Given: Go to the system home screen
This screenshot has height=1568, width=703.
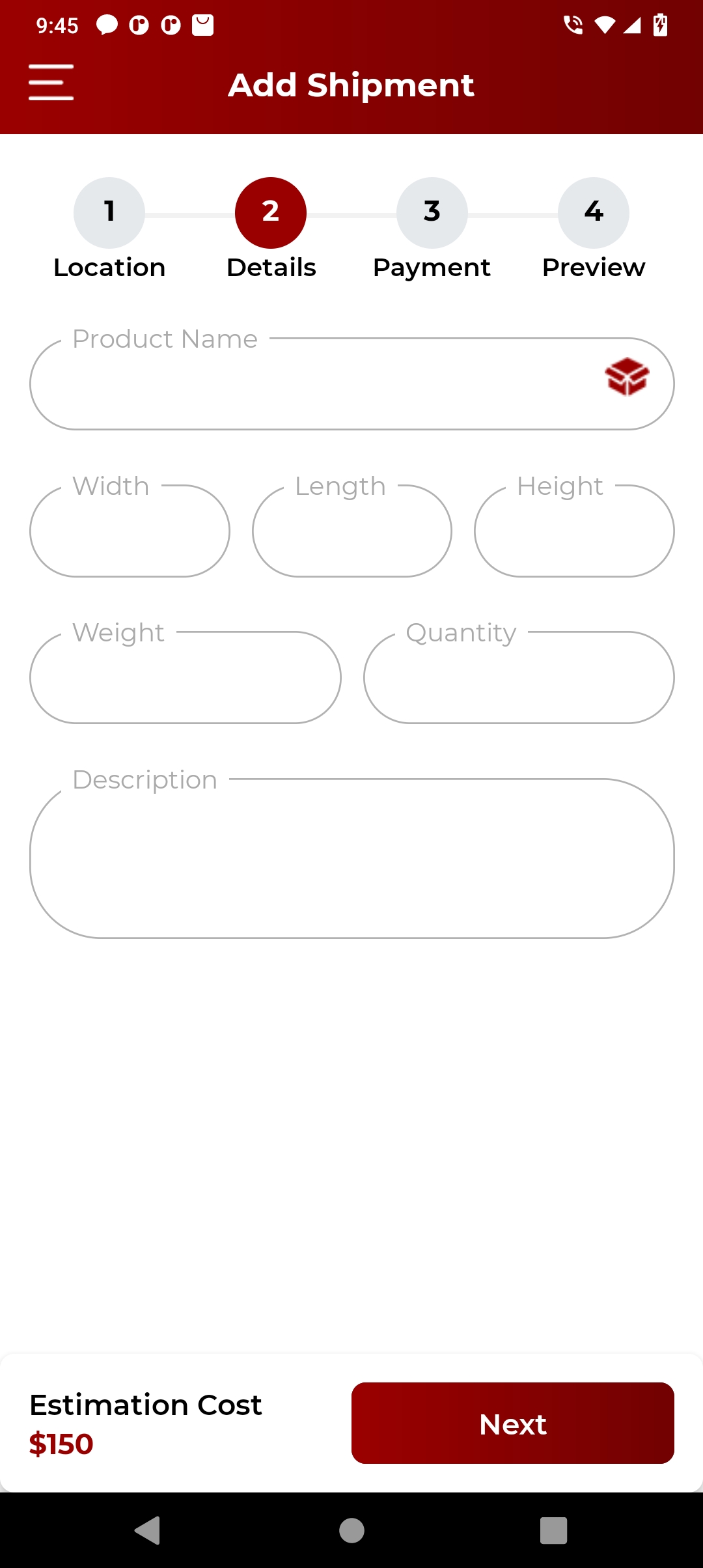Looking at the screenshot, I should (x=351, y=1530).
